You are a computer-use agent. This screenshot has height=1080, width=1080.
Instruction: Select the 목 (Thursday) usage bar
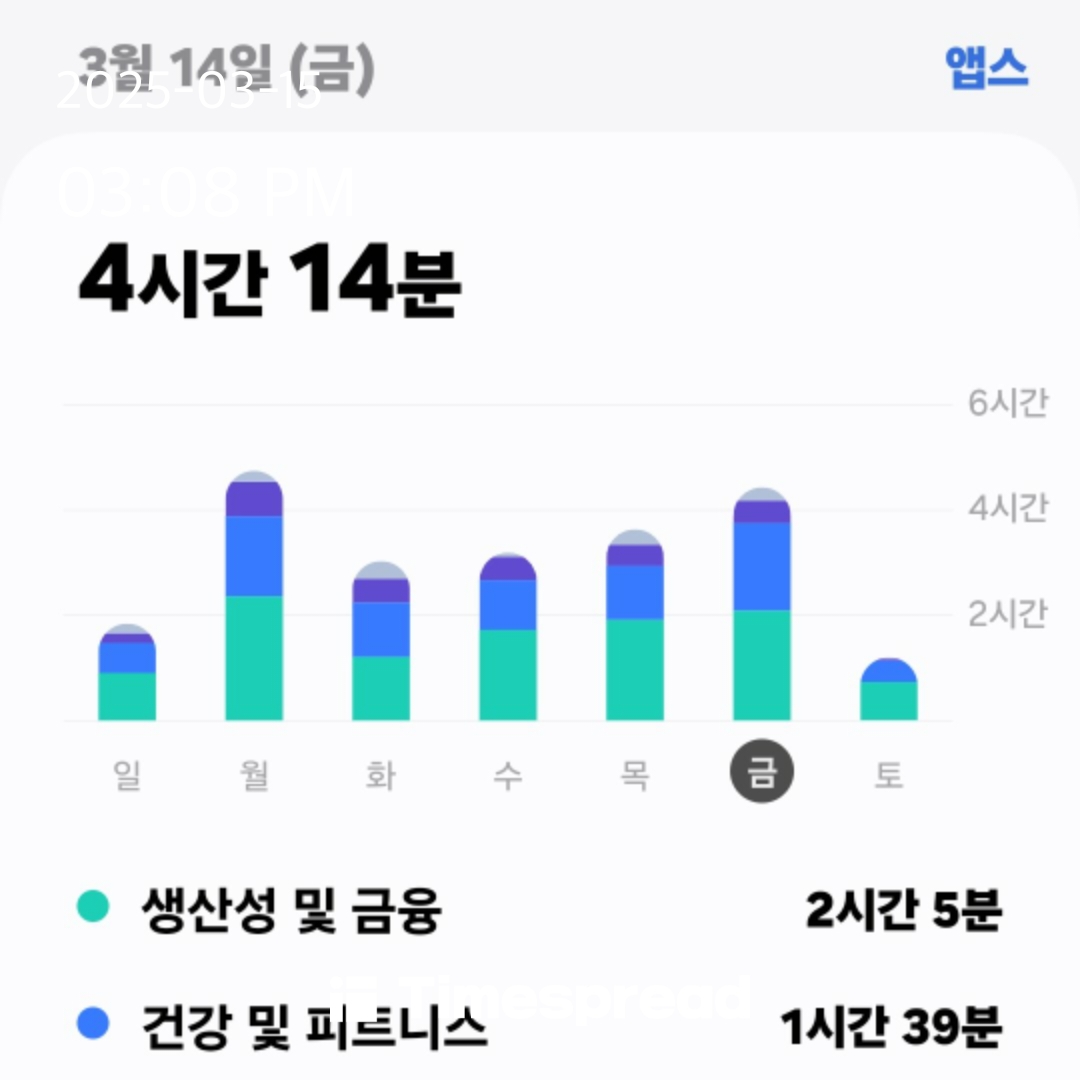[x=634, y=625]
